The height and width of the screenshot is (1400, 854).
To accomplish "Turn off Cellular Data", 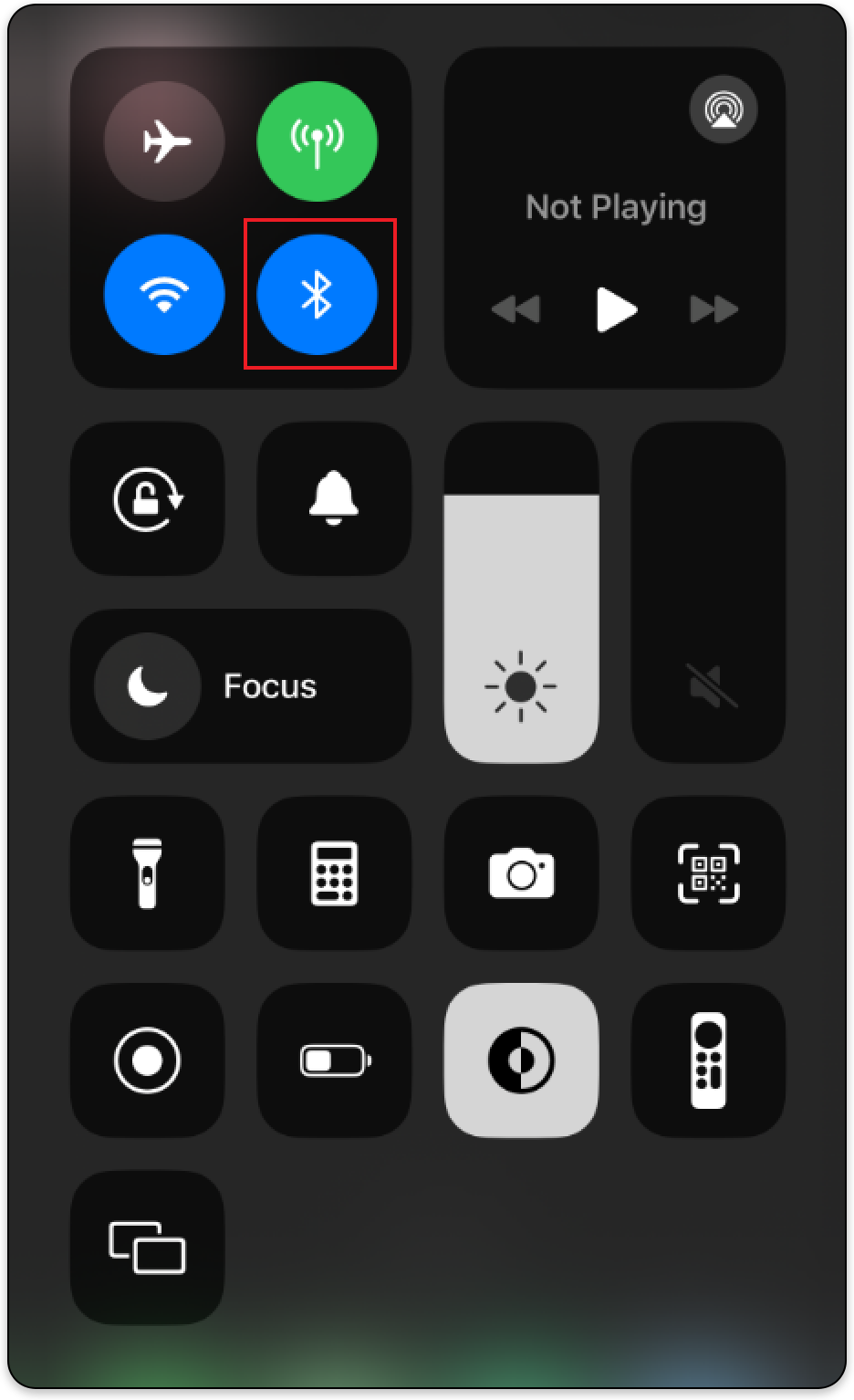I will (317, 141).
